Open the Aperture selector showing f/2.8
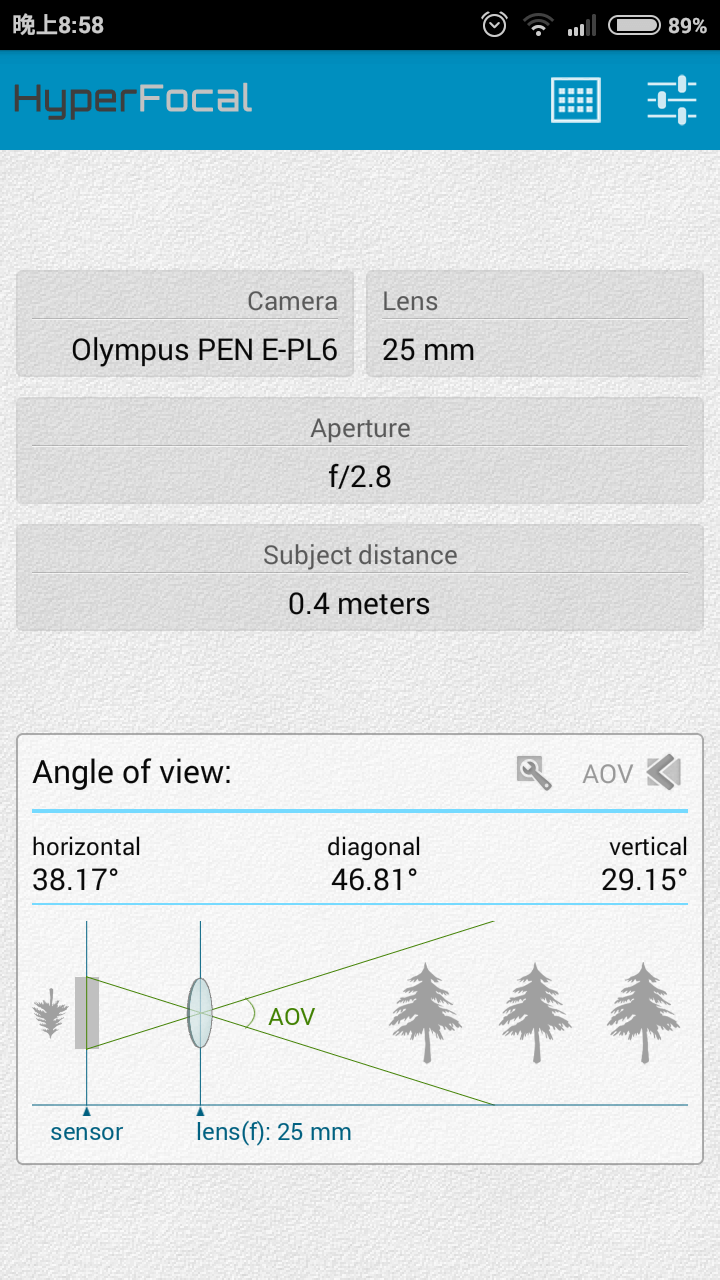 [x=360, y=452]
